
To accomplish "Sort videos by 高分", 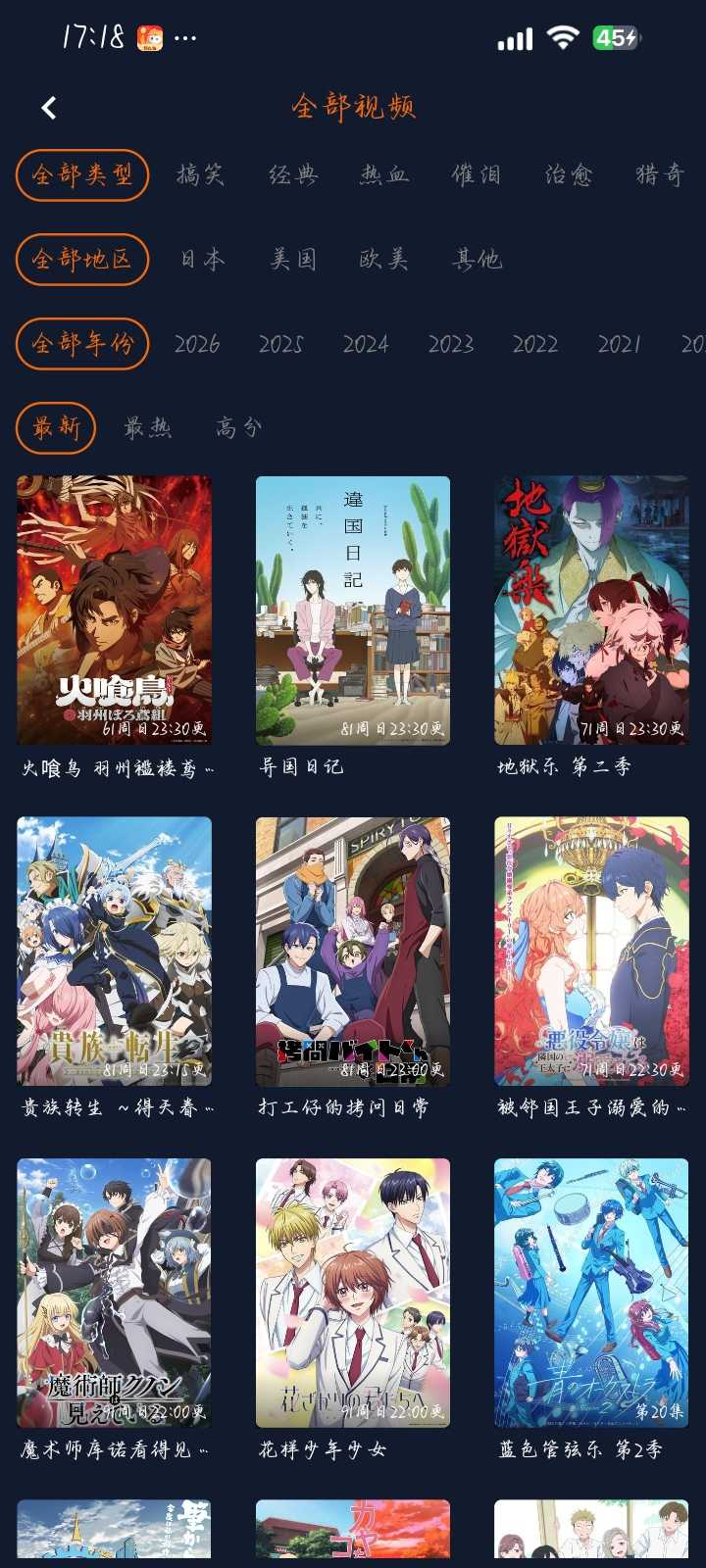I will coord(239,428).
